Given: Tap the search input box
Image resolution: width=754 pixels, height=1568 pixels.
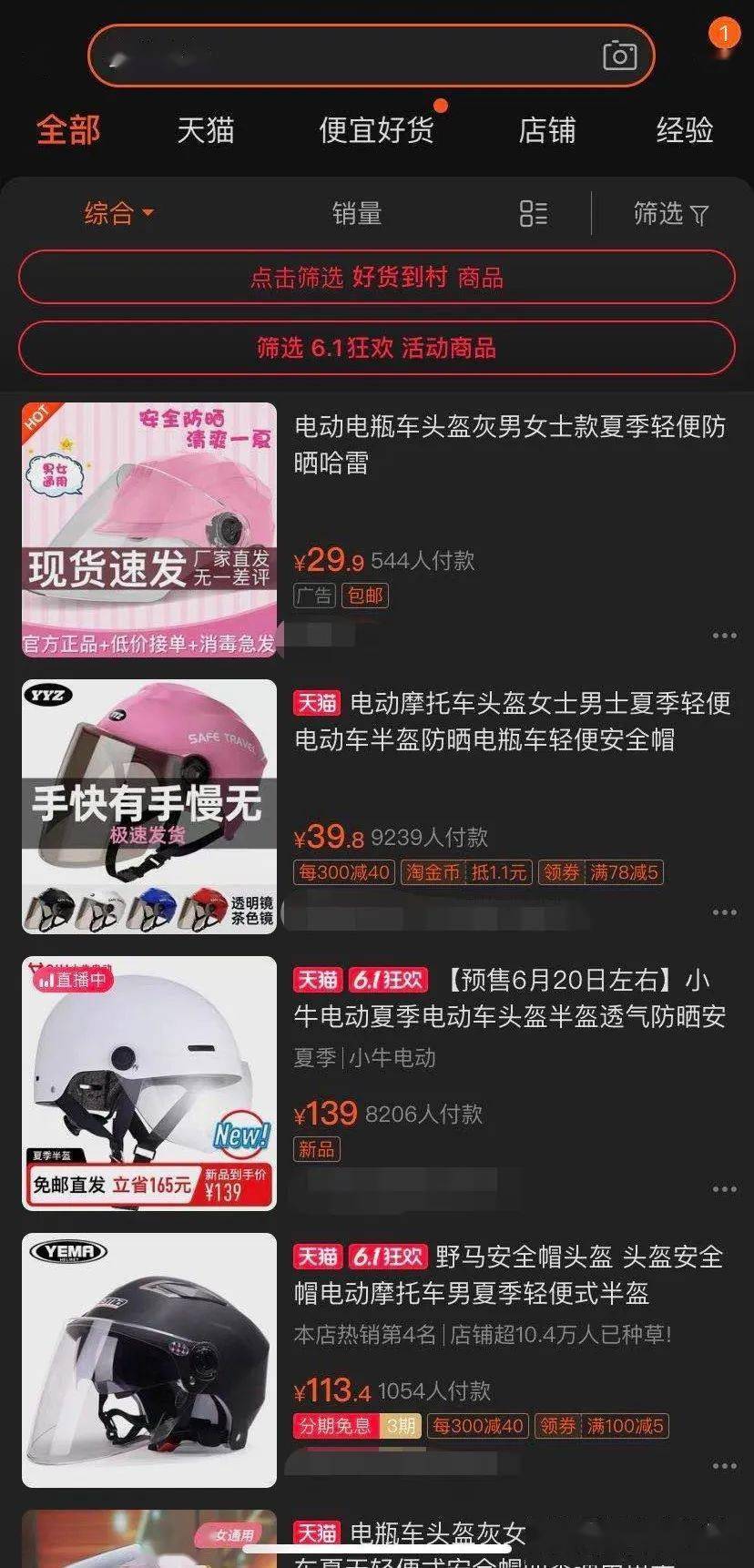Looking at the screenshot, I should point(346,56).
